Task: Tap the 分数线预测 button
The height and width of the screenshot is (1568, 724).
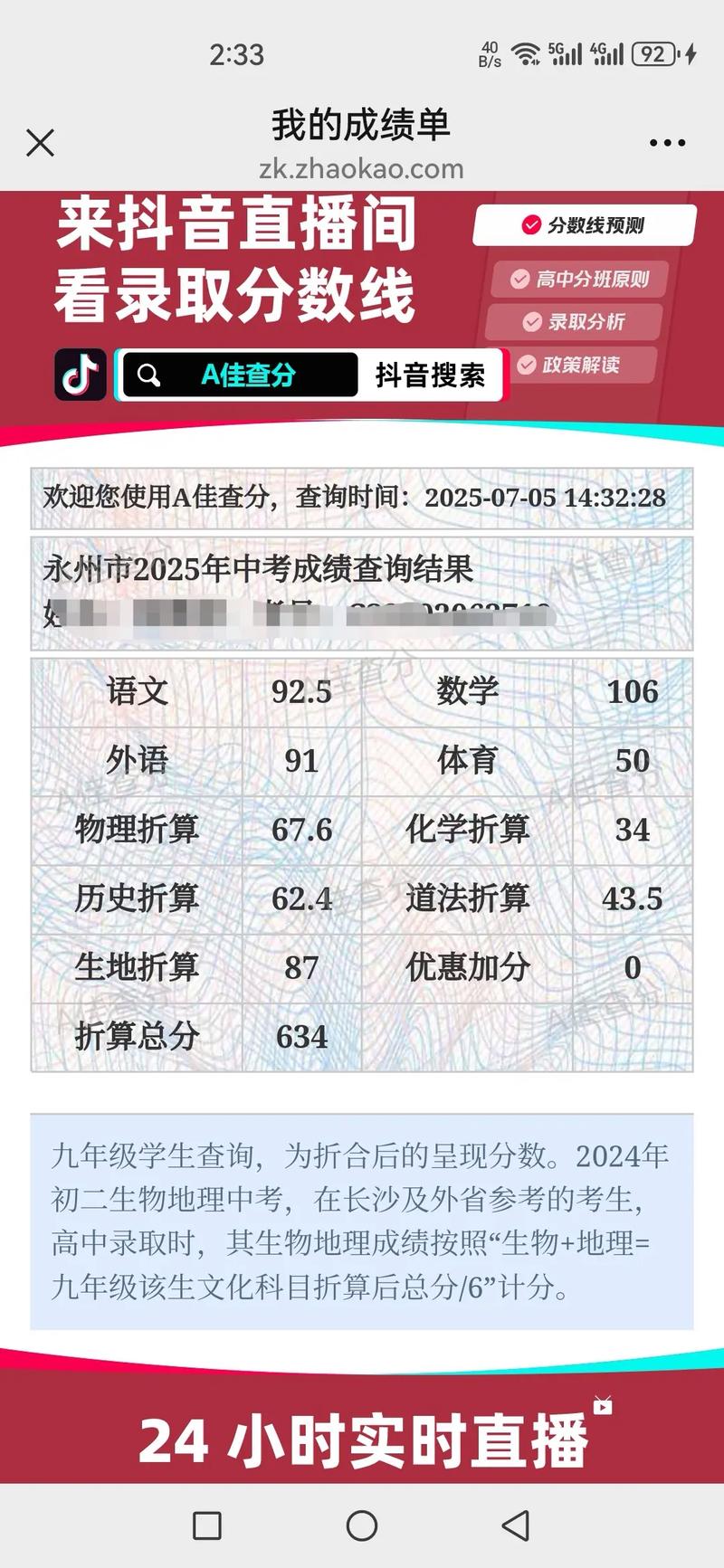Action: point(584,226)
